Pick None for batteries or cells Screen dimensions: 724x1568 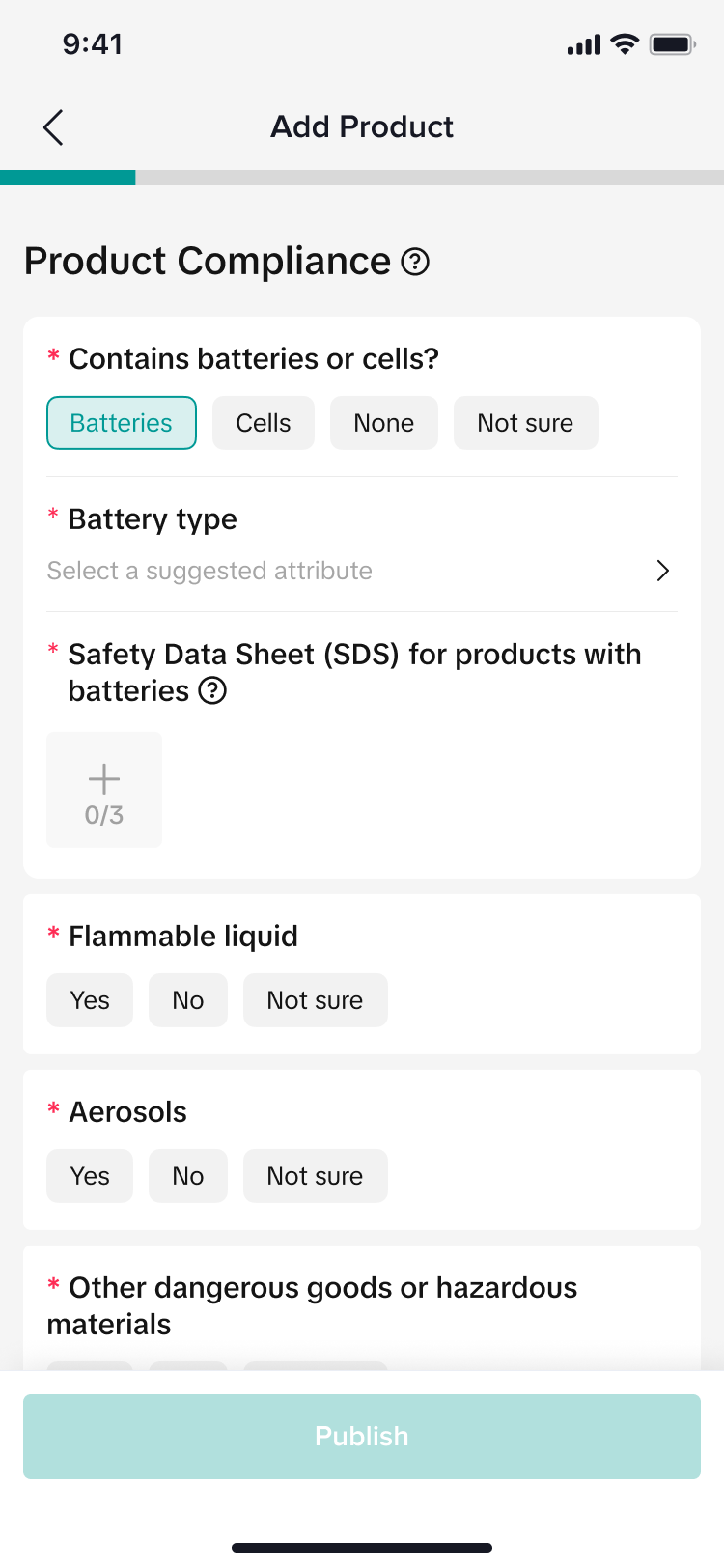(383, 423)
